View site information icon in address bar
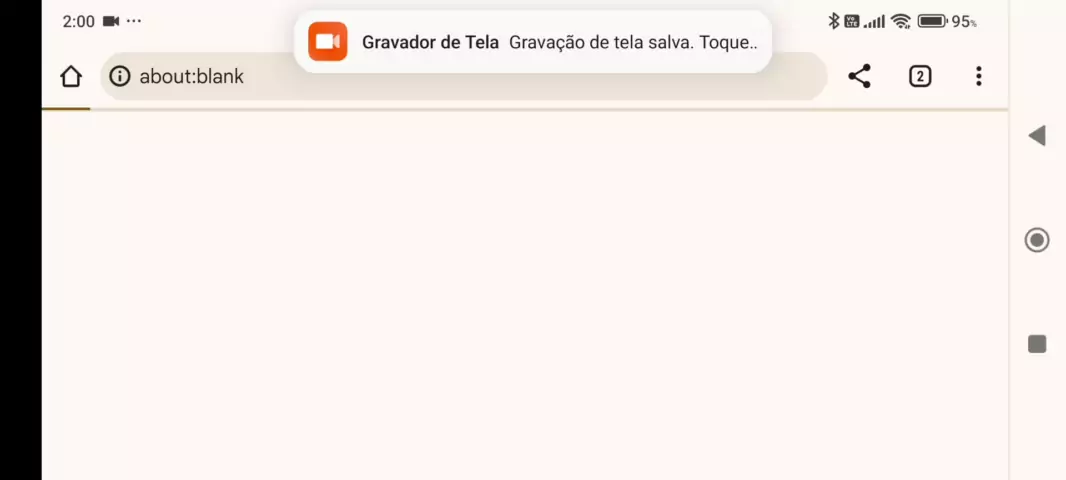This screenshot has width=1066, height=480. click(120, 76)
